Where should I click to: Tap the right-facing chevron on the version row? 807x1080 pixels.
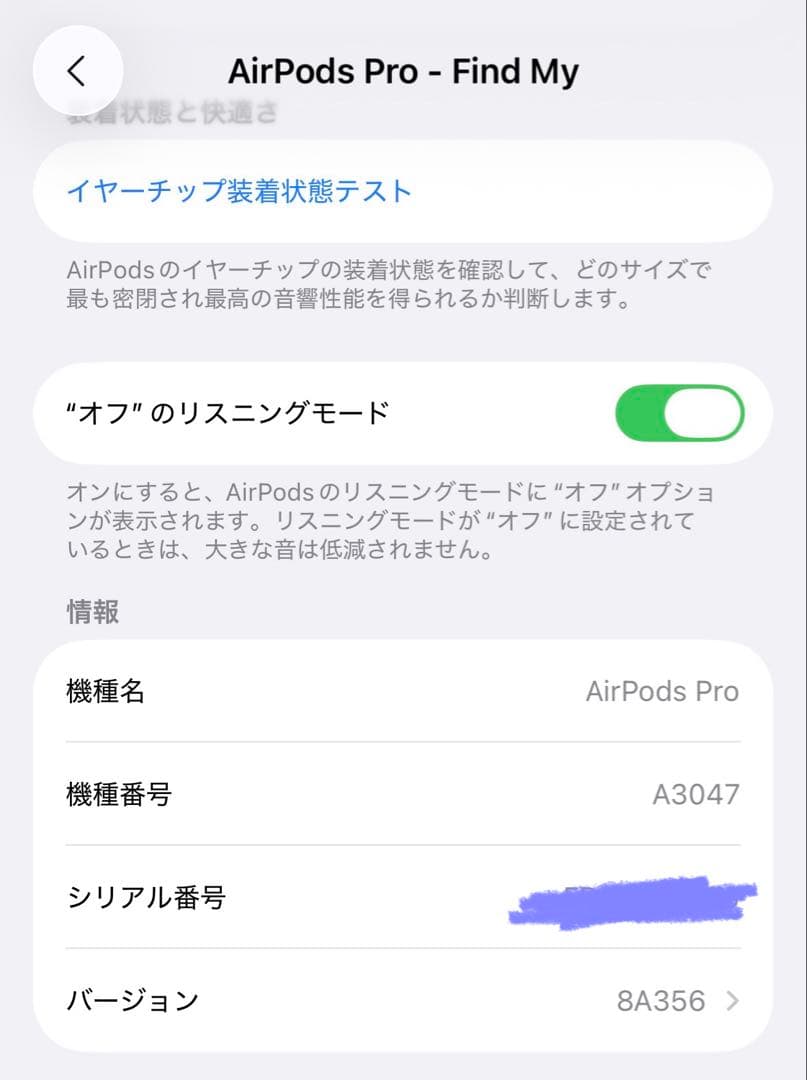pyautogui.click(x=738, y=1000)
